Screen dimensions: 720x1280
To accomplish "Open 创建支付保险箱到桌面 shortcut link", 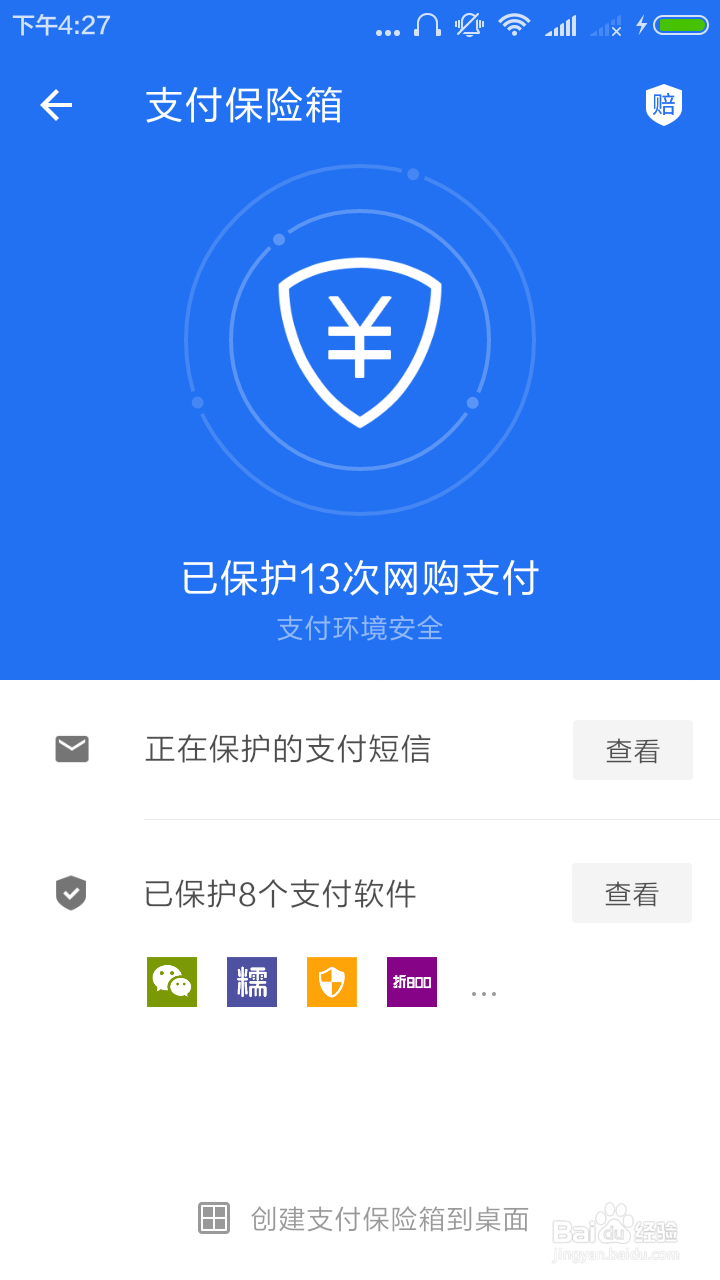I will click(388, 1218).
